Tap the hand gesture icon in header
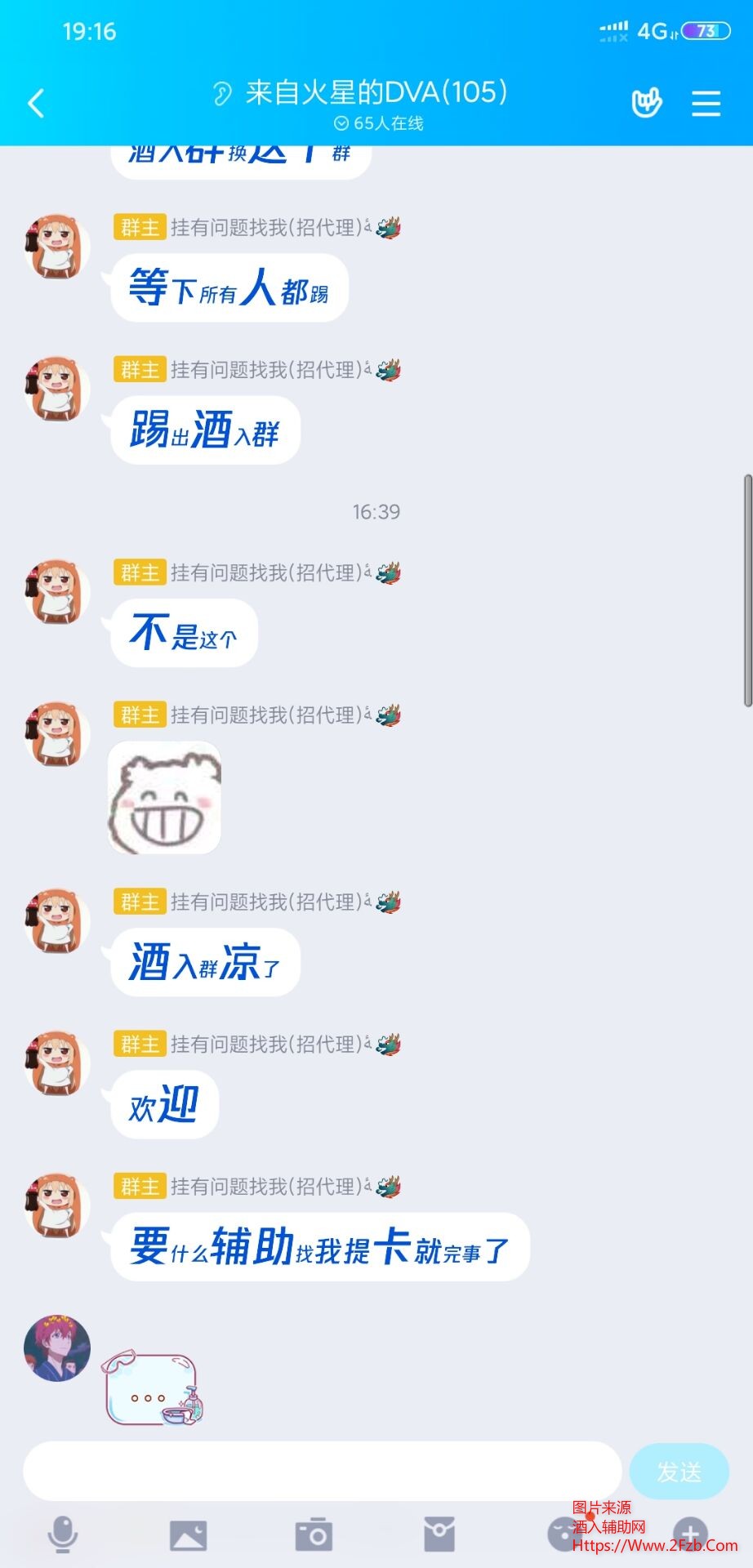 pos(646,103)
